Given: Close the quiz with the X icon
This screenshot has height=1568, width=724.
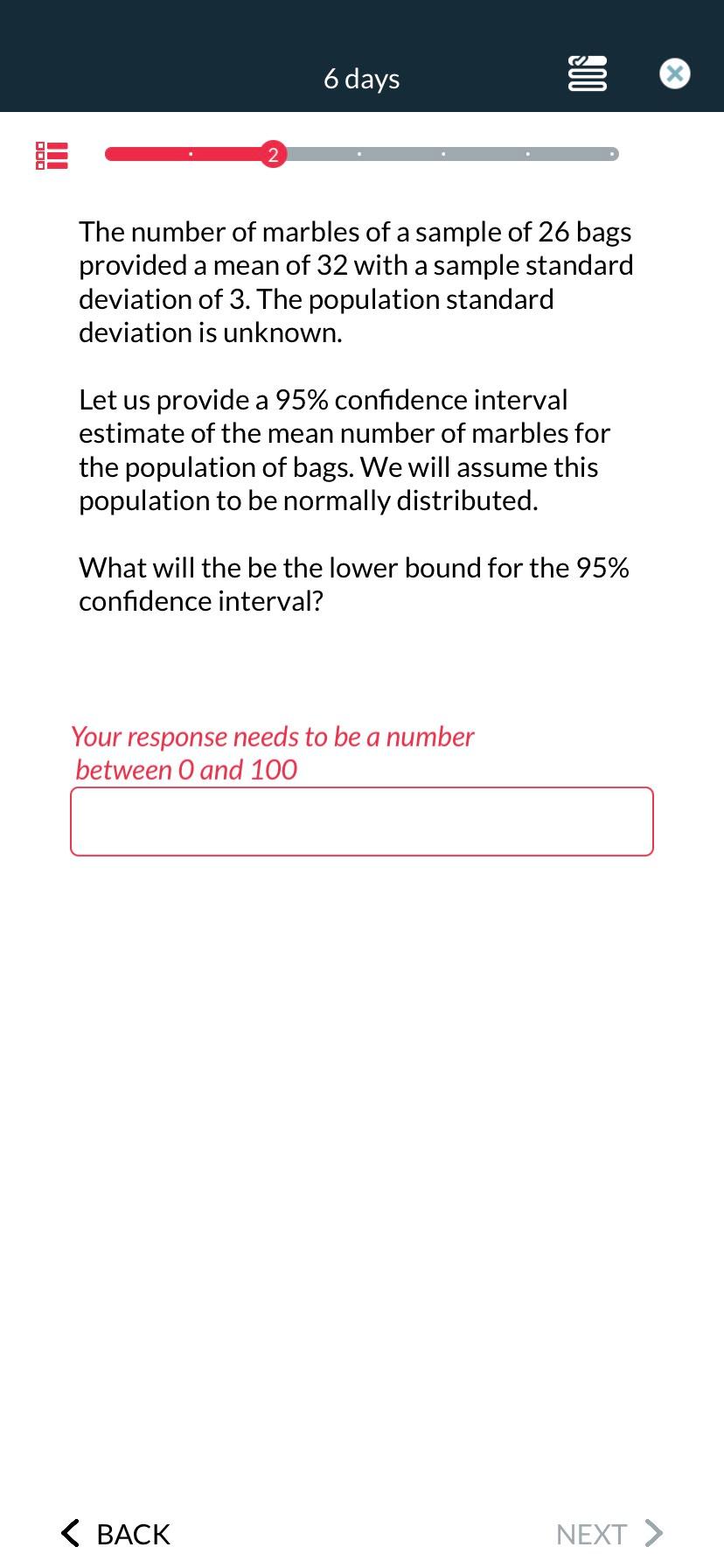Looking at the screenshot, I should click(674, 73).
